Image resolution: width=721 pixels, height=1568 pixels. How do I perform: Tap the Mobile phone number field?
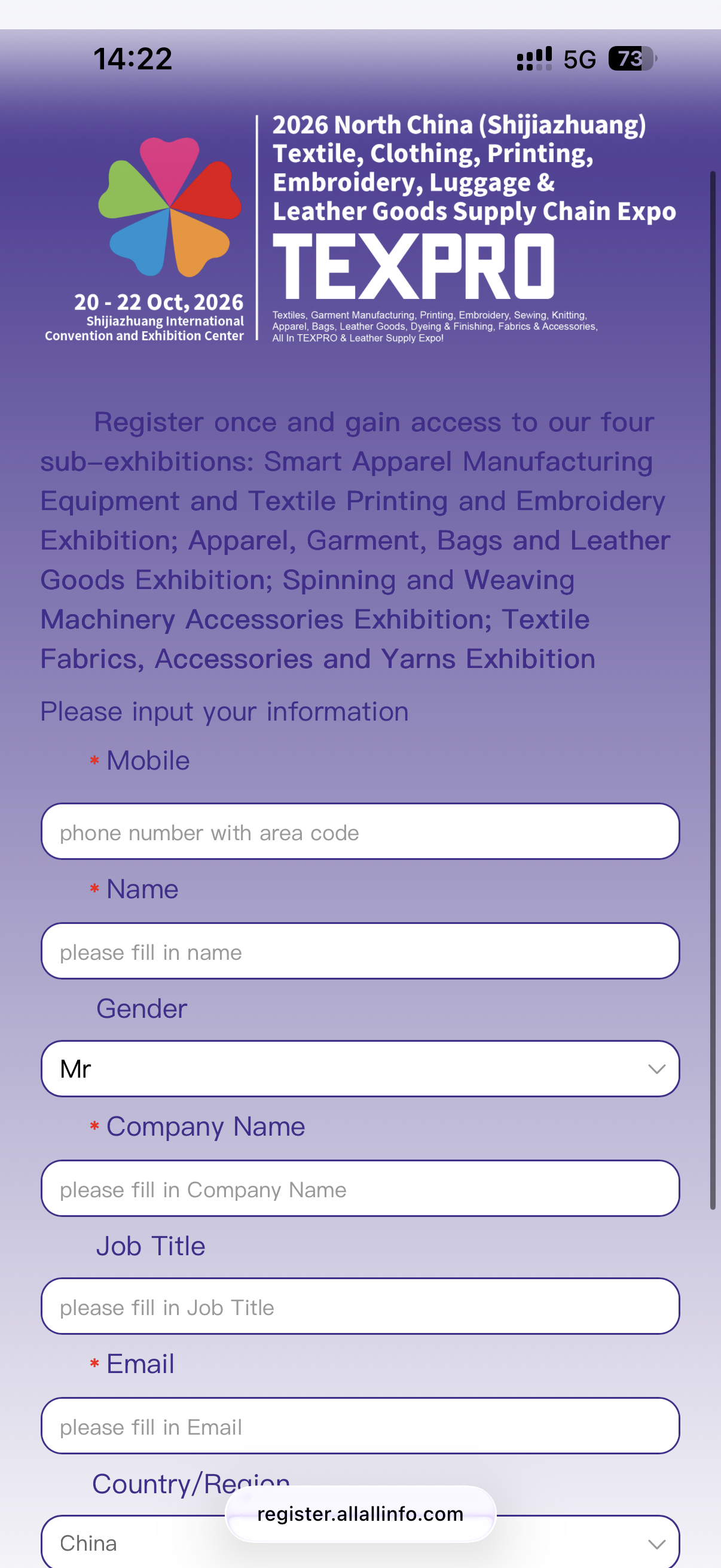coord(360,831)
